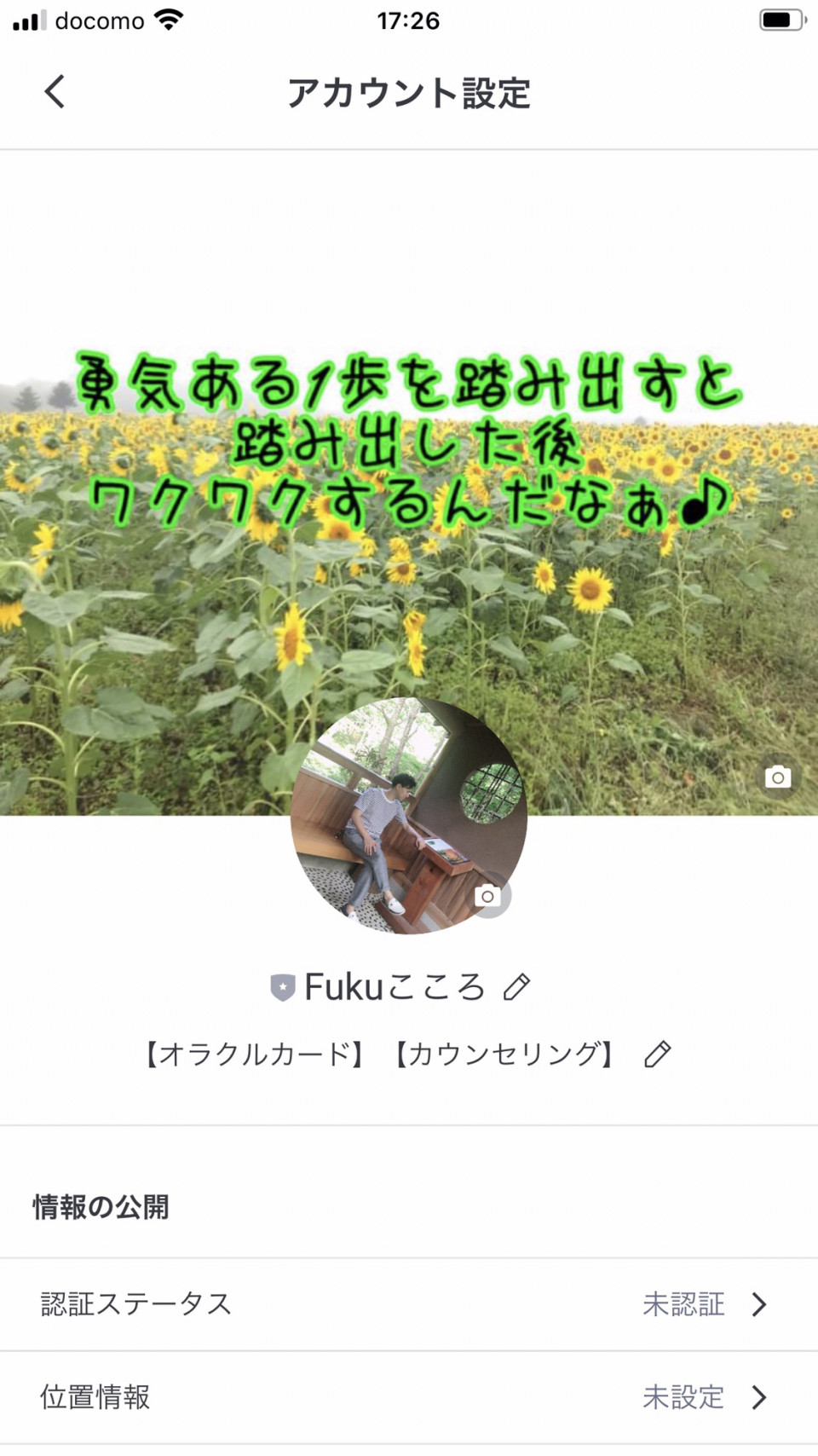This screenshot has width=818, height=1456.
Task: Change the profile picture via camera icon
Action: [487, 896]
